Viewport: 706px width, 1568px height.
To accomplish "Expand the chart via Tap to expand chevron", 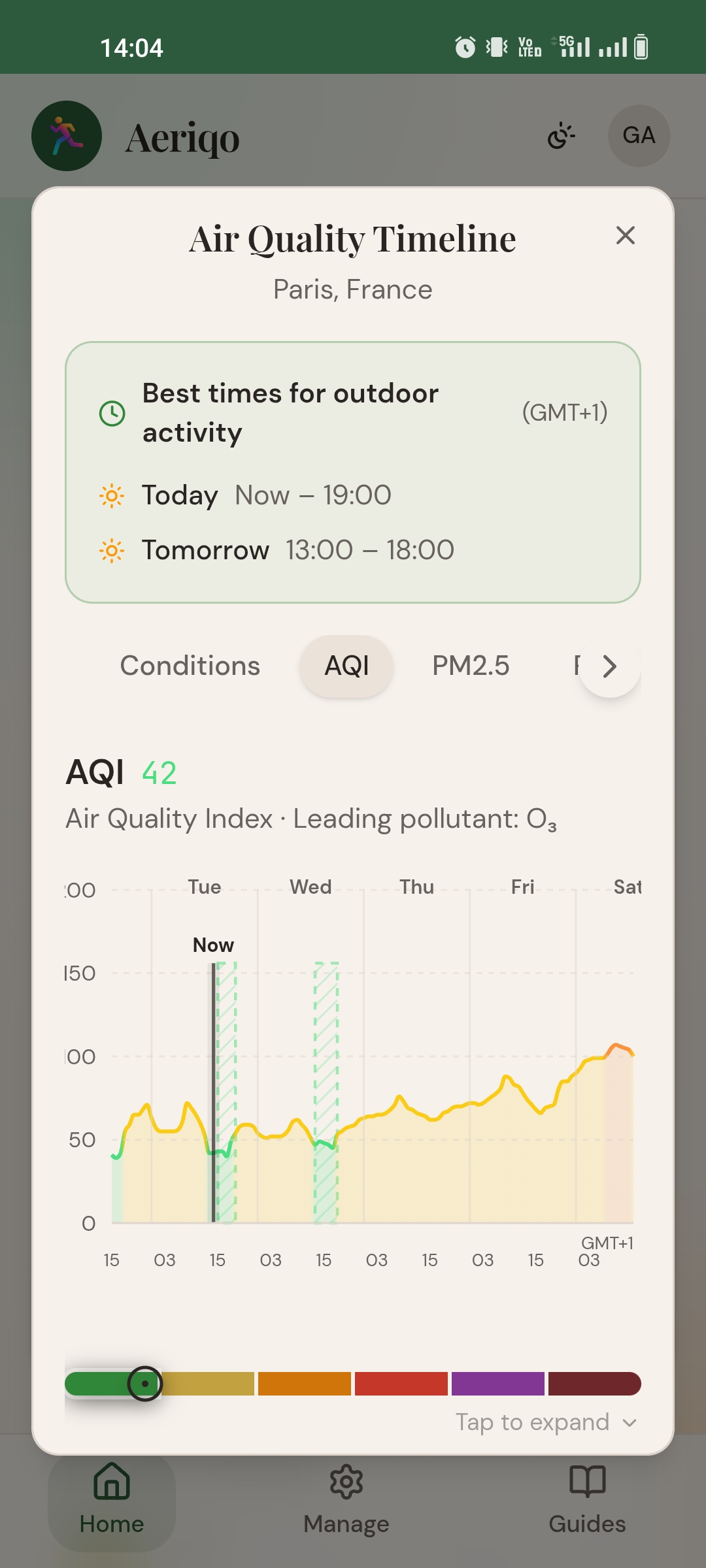I will click(630, 1422).
